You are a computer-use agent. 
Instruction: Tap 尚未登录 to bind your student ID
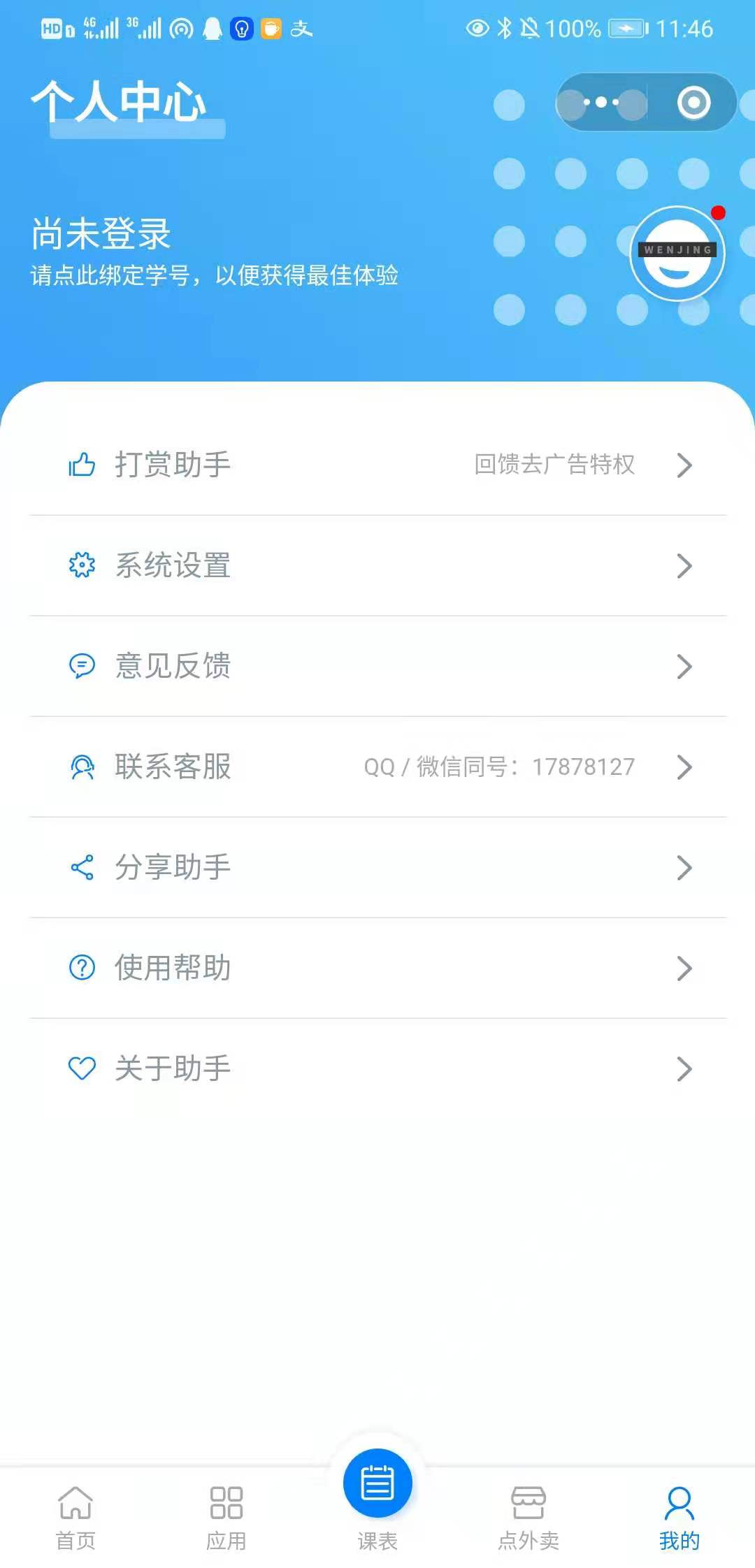(x=101, y=234)
